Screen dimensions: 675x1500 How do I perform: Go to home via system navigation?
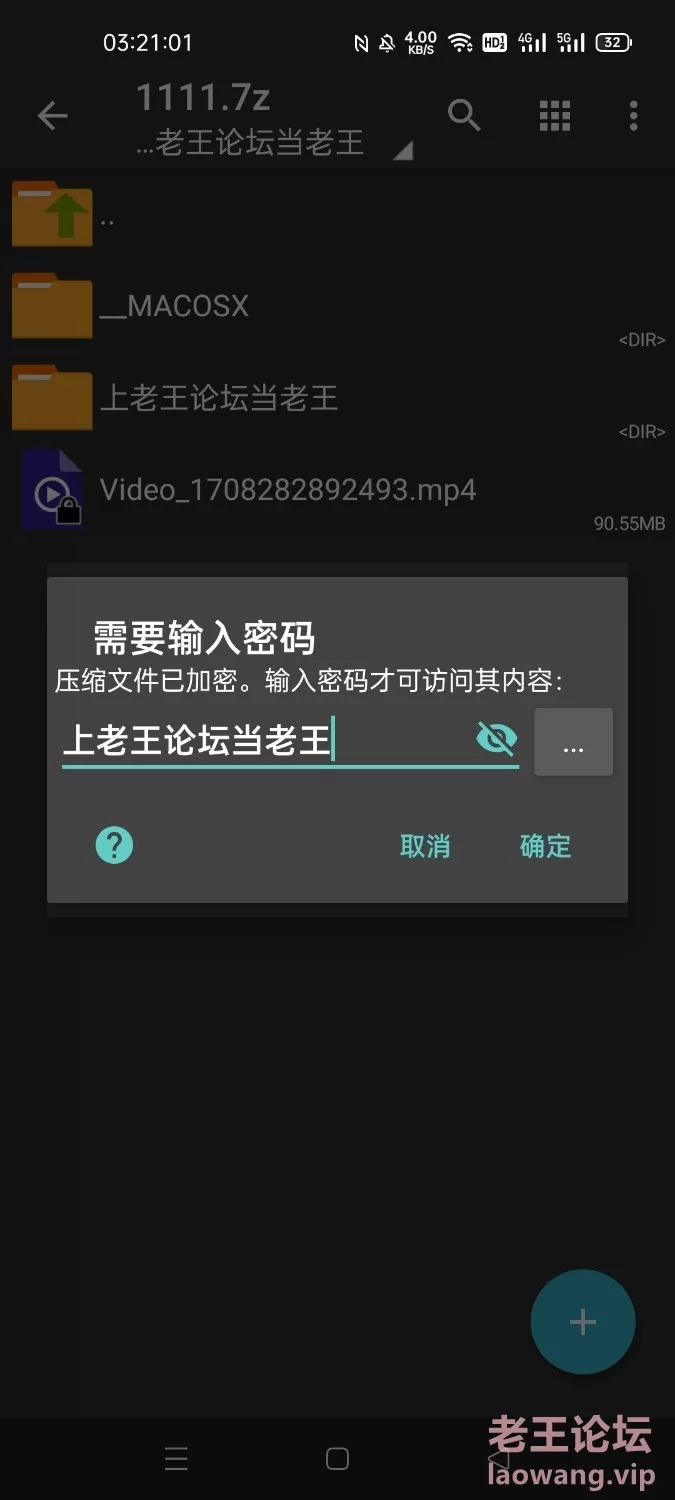pyautogui.click(x=338, y=1459)
